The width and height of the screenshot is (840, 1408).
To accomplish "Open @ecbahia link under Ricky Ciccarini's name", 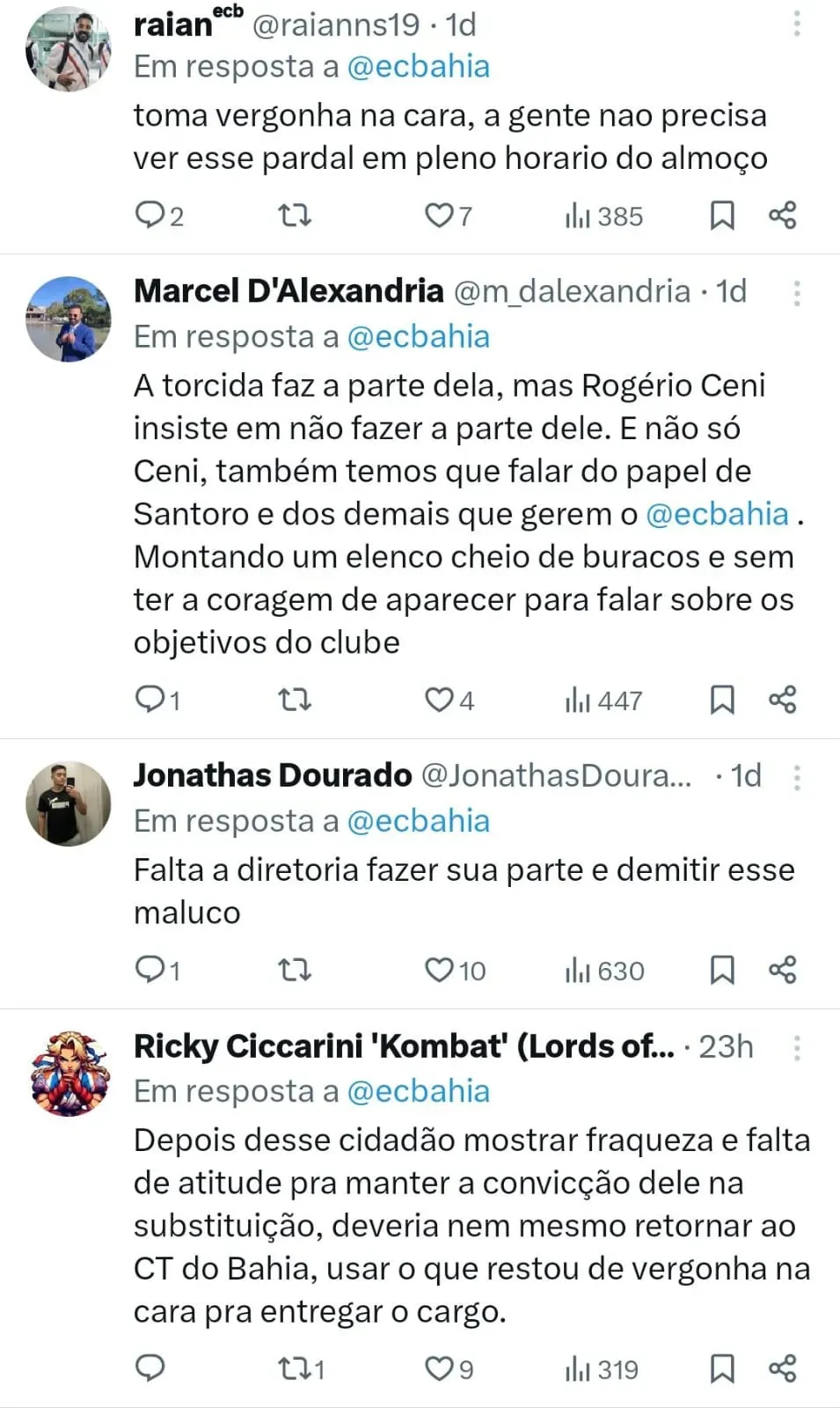I will [x=418, y=1091].
